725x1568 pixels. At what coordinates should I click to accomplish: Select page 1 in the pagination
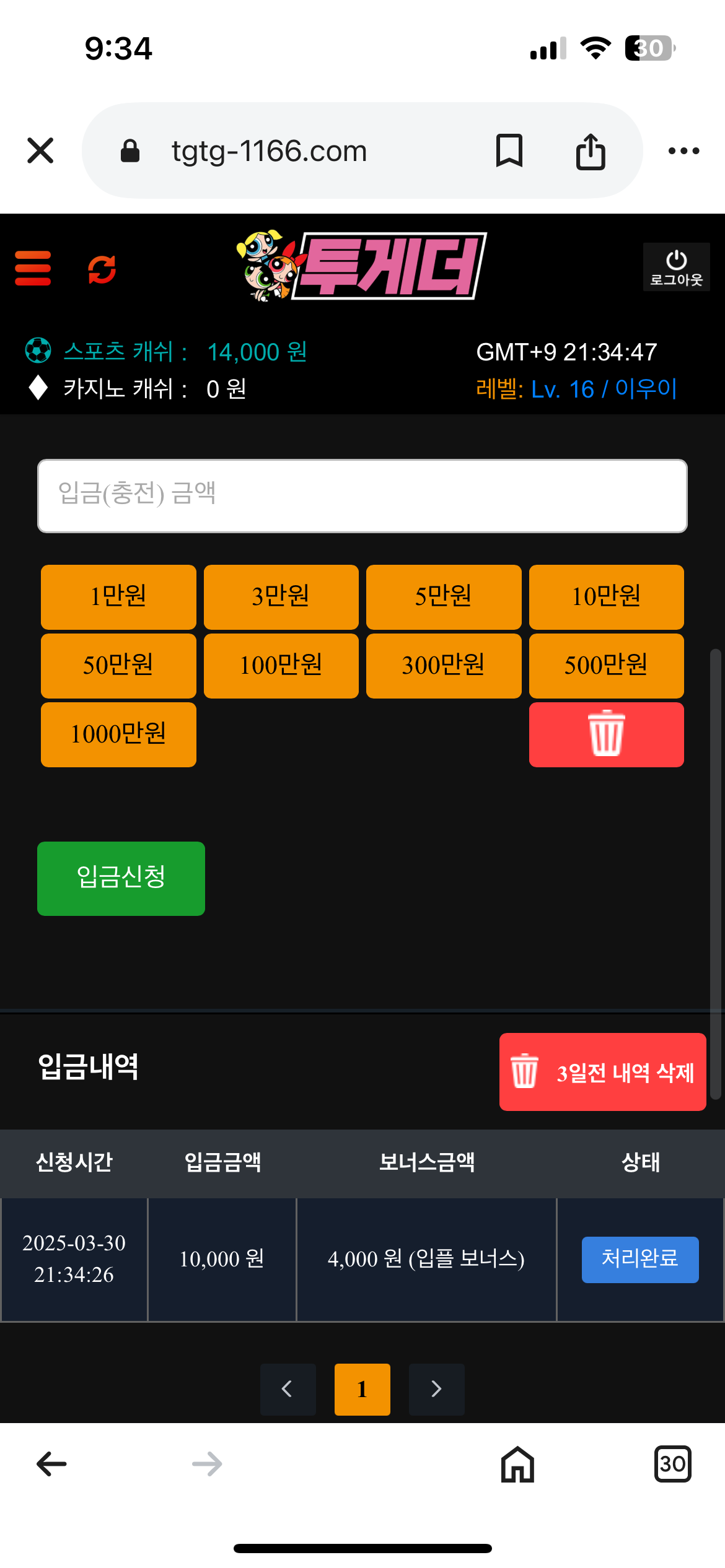(x=362, y=1389)
